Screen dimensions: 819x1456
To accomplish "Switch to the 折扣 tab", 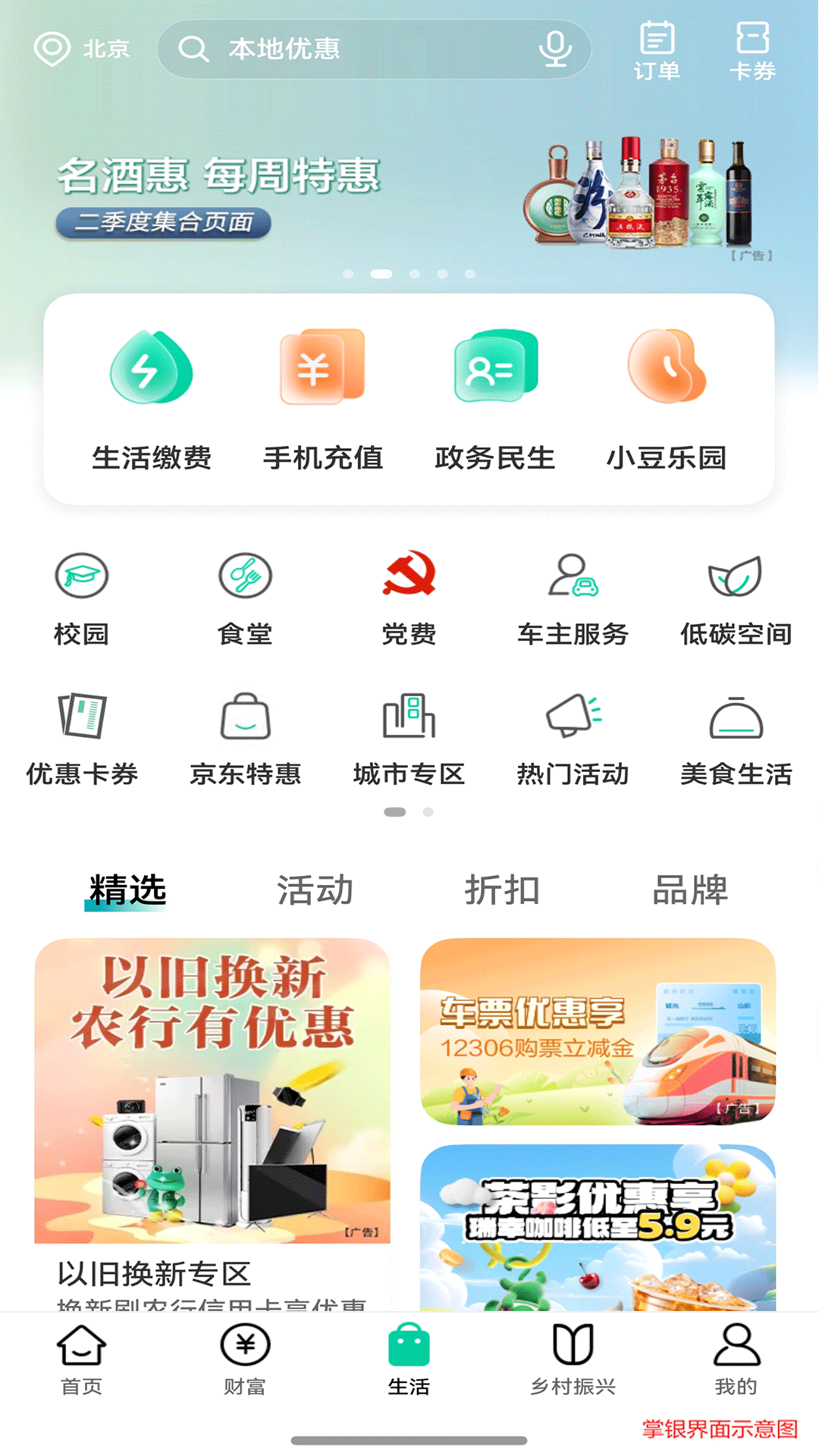I will [502, 891].
